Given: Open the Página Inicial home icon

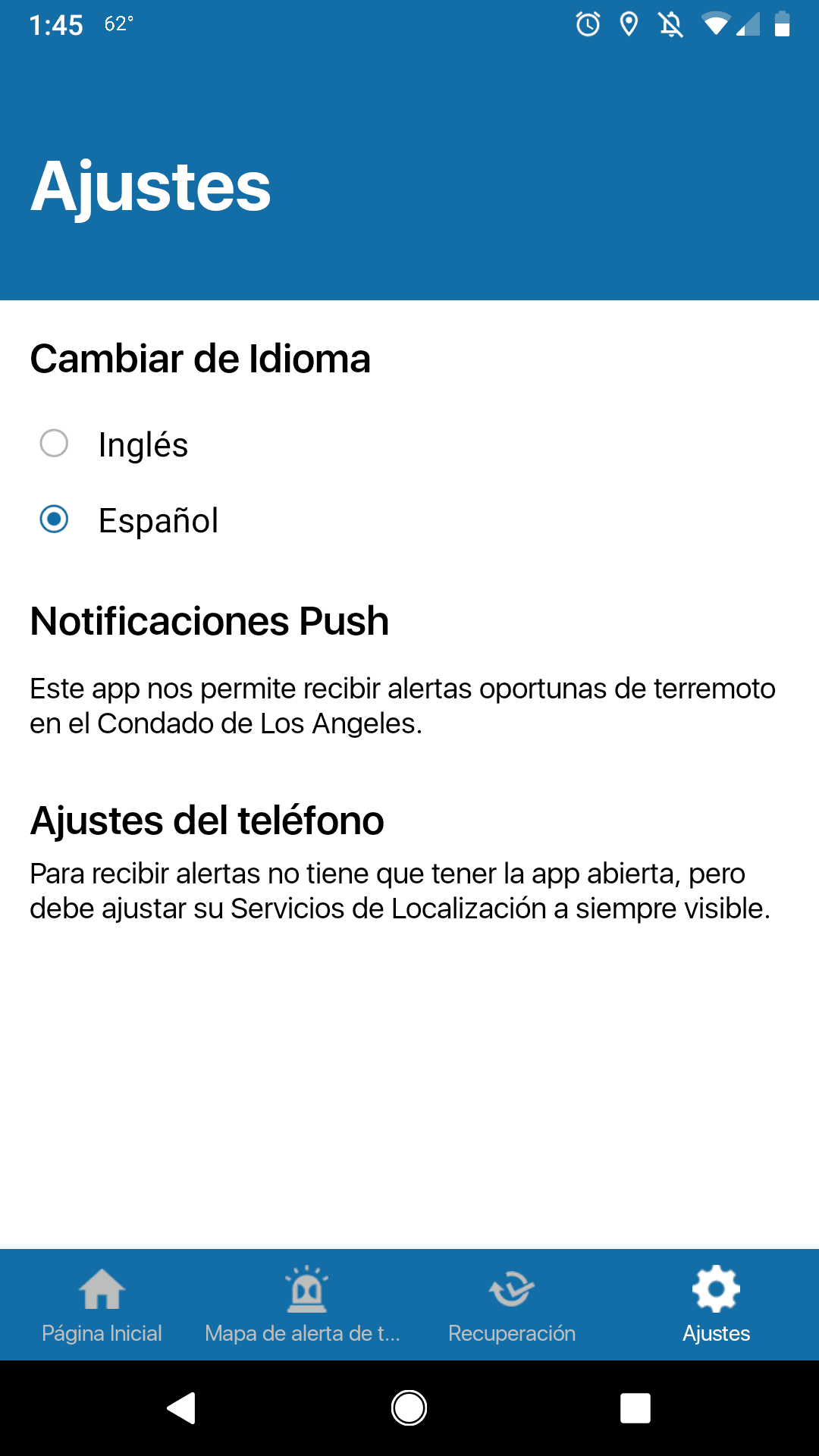Looking at the screenshot, I should (x=102, y=1289).
